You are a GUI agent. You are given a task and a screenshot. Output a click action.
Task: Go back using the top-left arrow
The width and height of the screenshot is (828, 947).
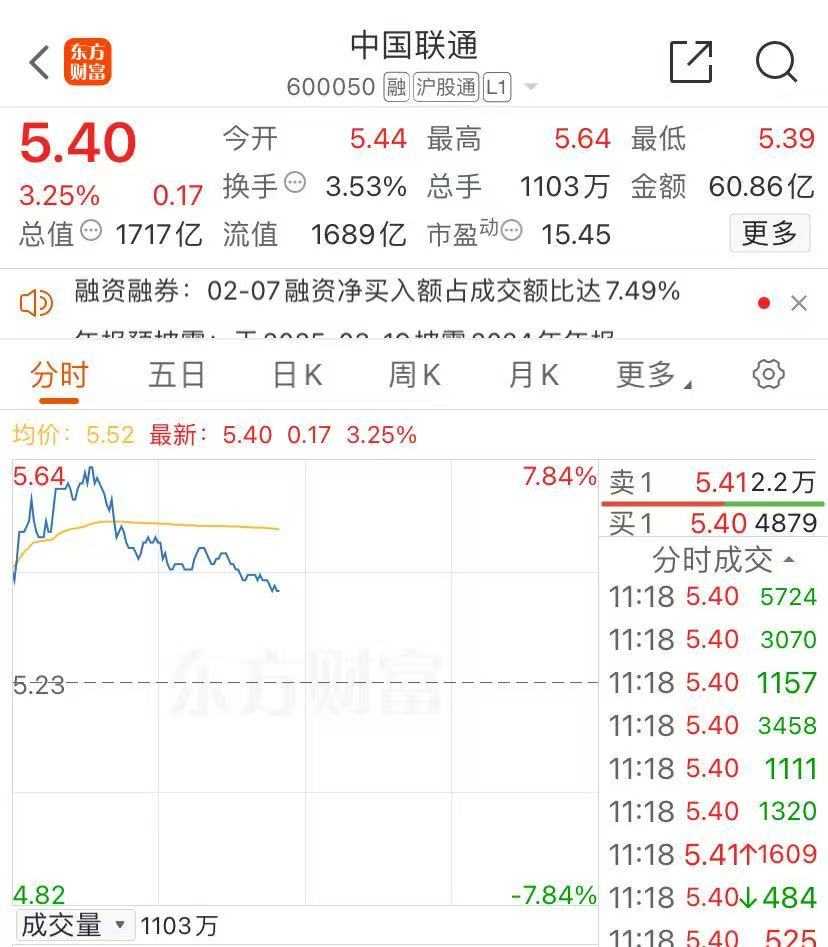39,62
